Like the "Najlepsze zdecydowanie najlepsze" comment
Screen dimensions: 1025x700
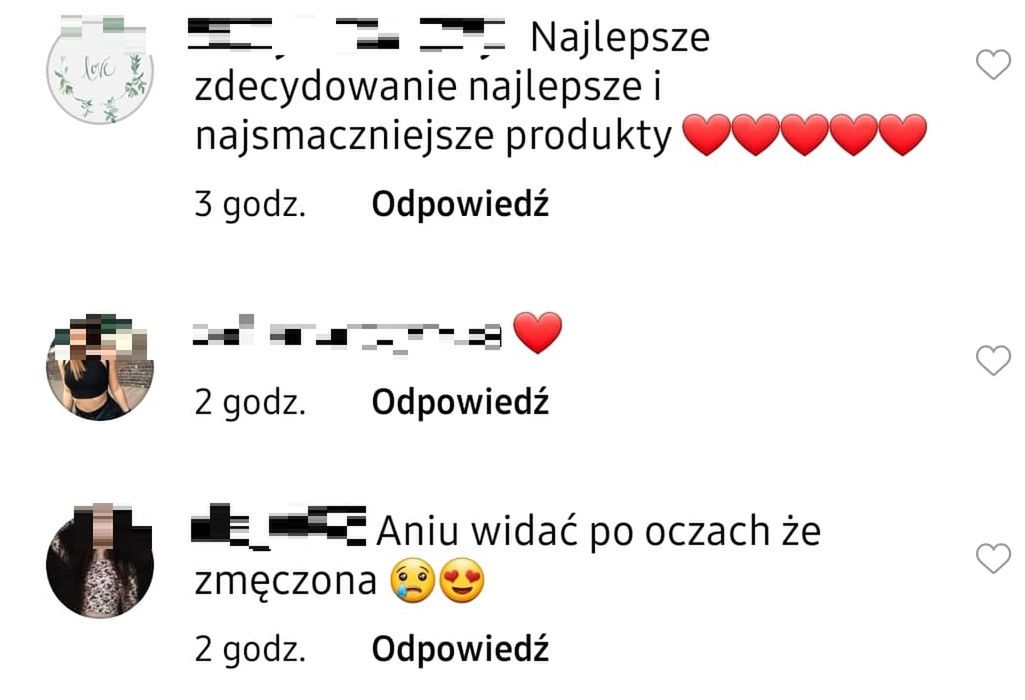point(992,66)
